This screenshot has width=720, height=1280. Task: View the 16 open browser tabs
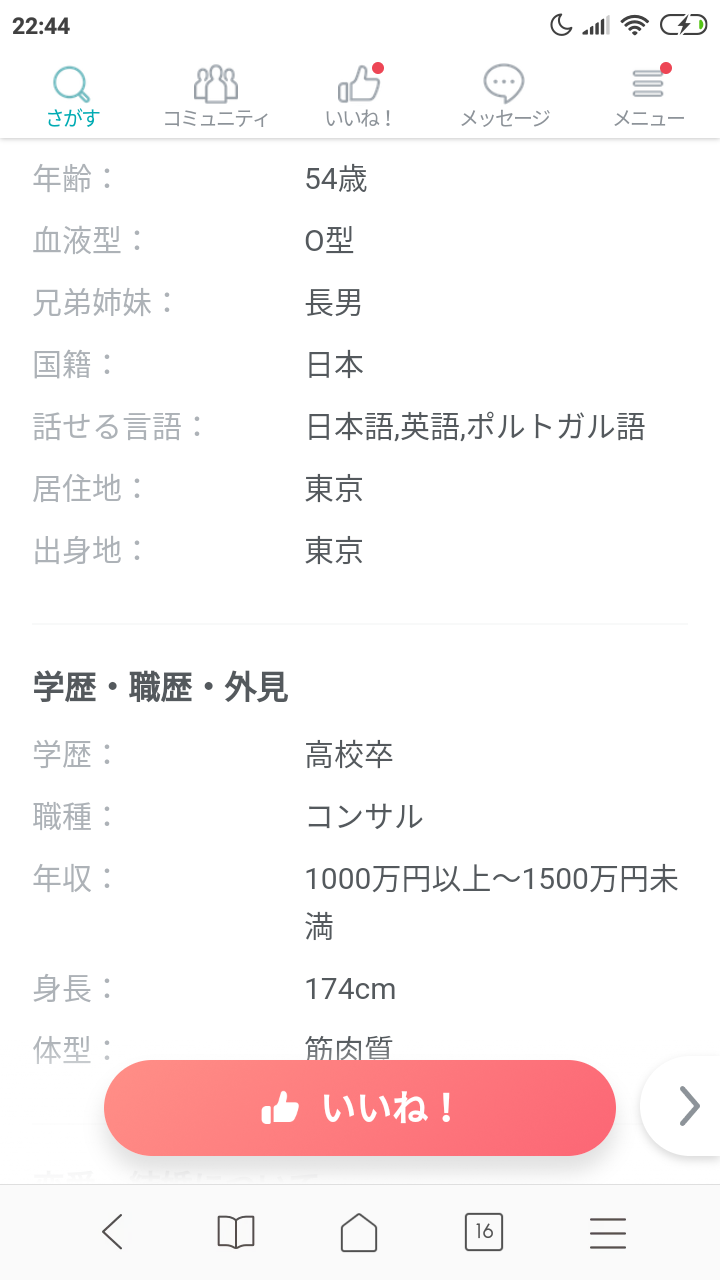(x=484, y=1232)
